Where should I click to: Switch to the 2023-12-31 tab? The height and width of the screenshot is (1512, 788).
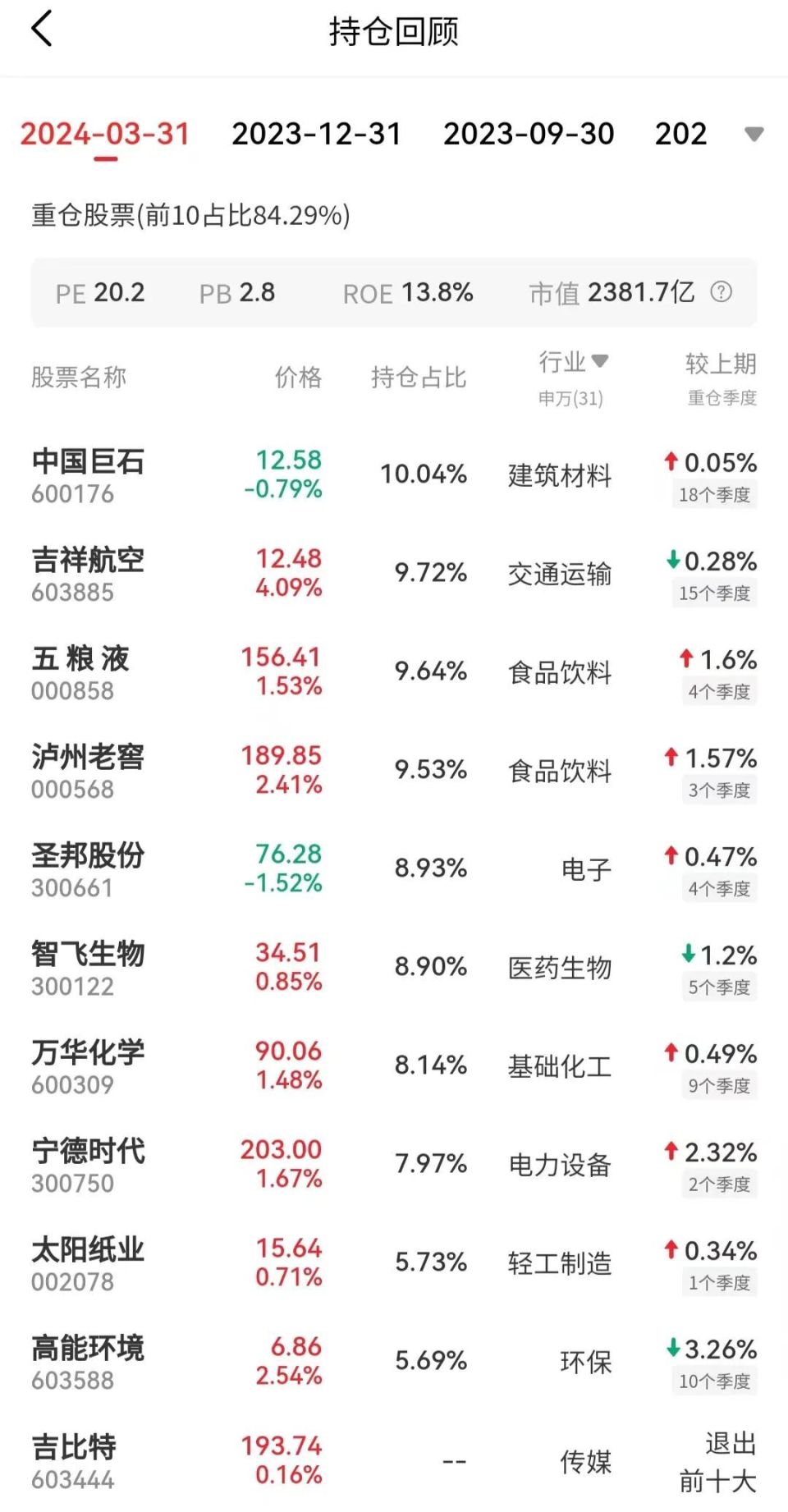[316, 133]
